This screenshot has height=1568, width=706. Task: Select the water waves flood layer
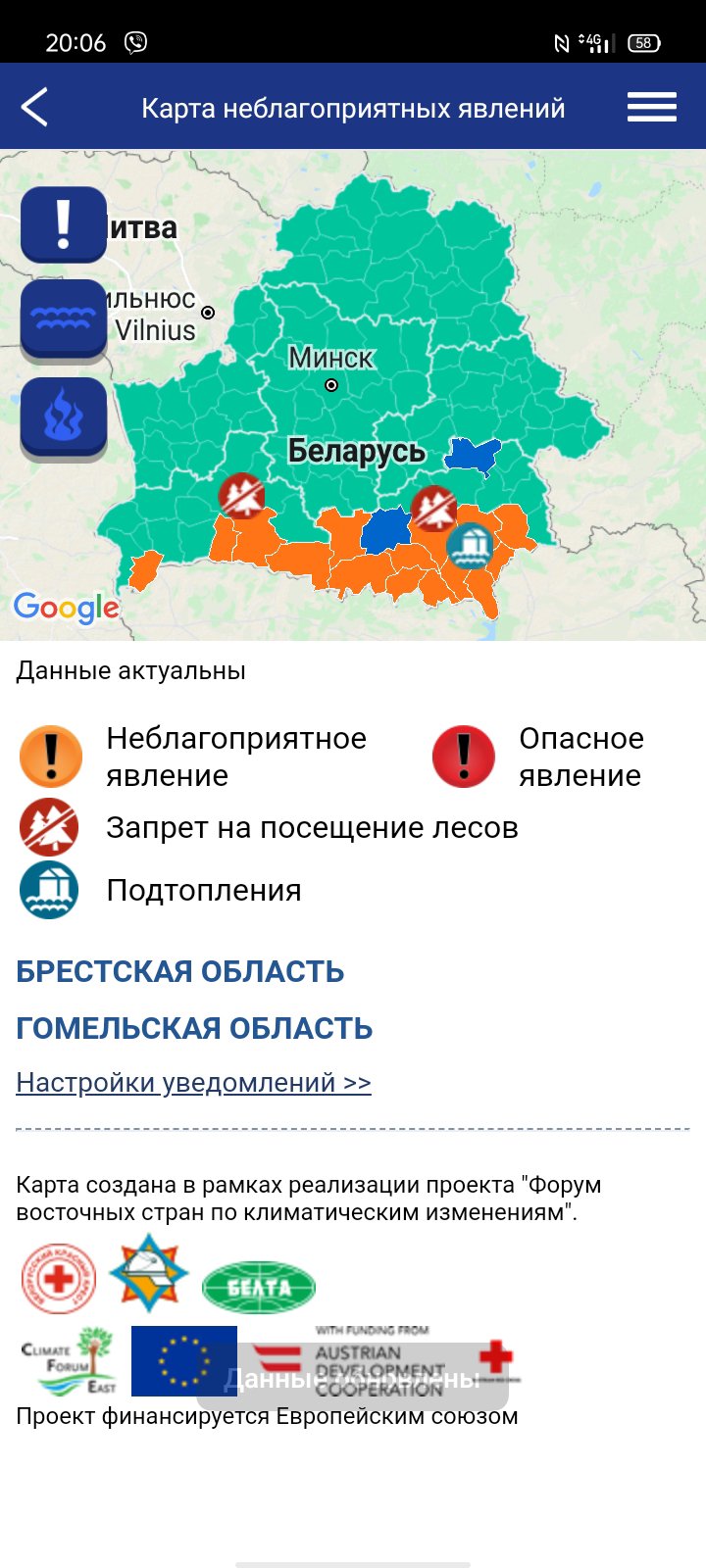click(x=64, y=319)
